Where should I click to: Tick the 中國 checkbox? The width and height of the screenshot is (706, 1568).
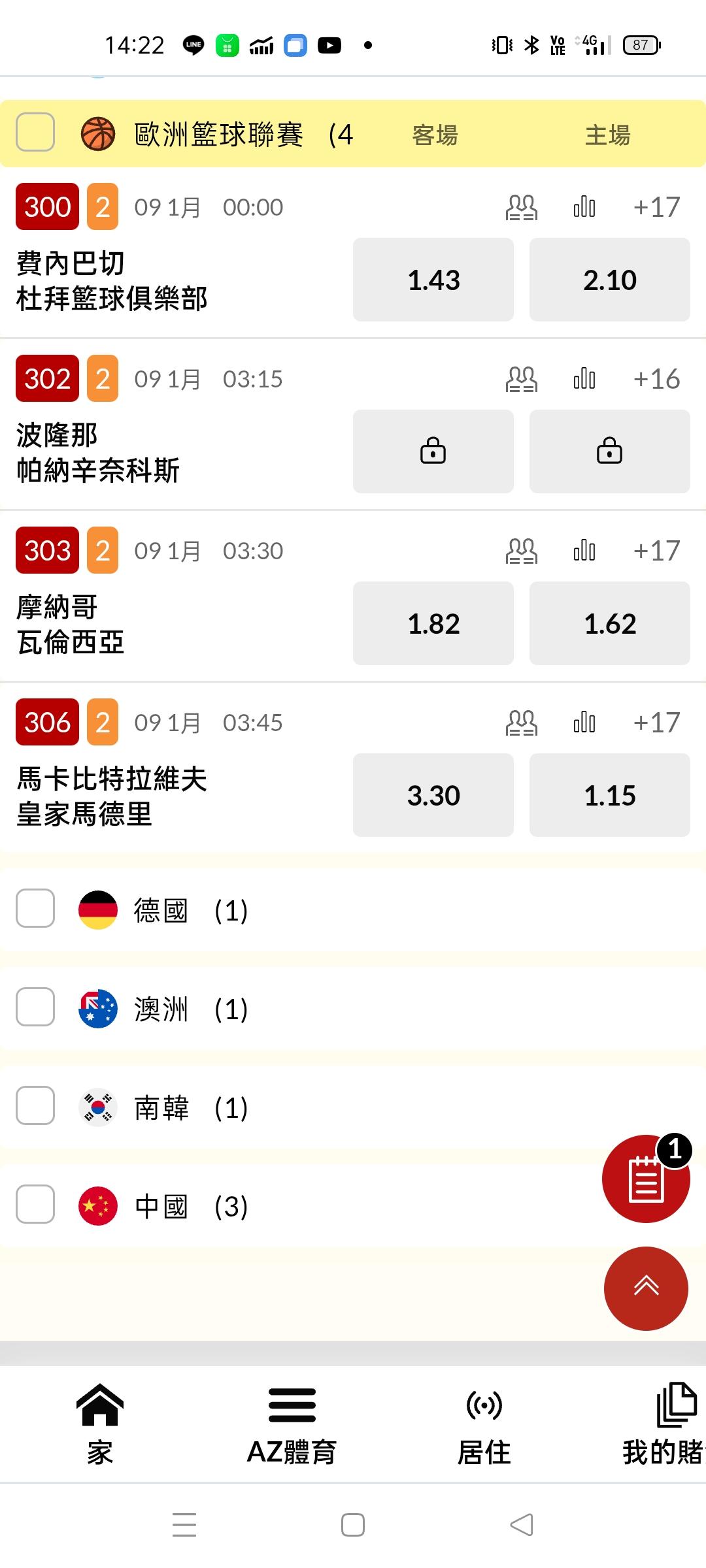[35, 1204]
